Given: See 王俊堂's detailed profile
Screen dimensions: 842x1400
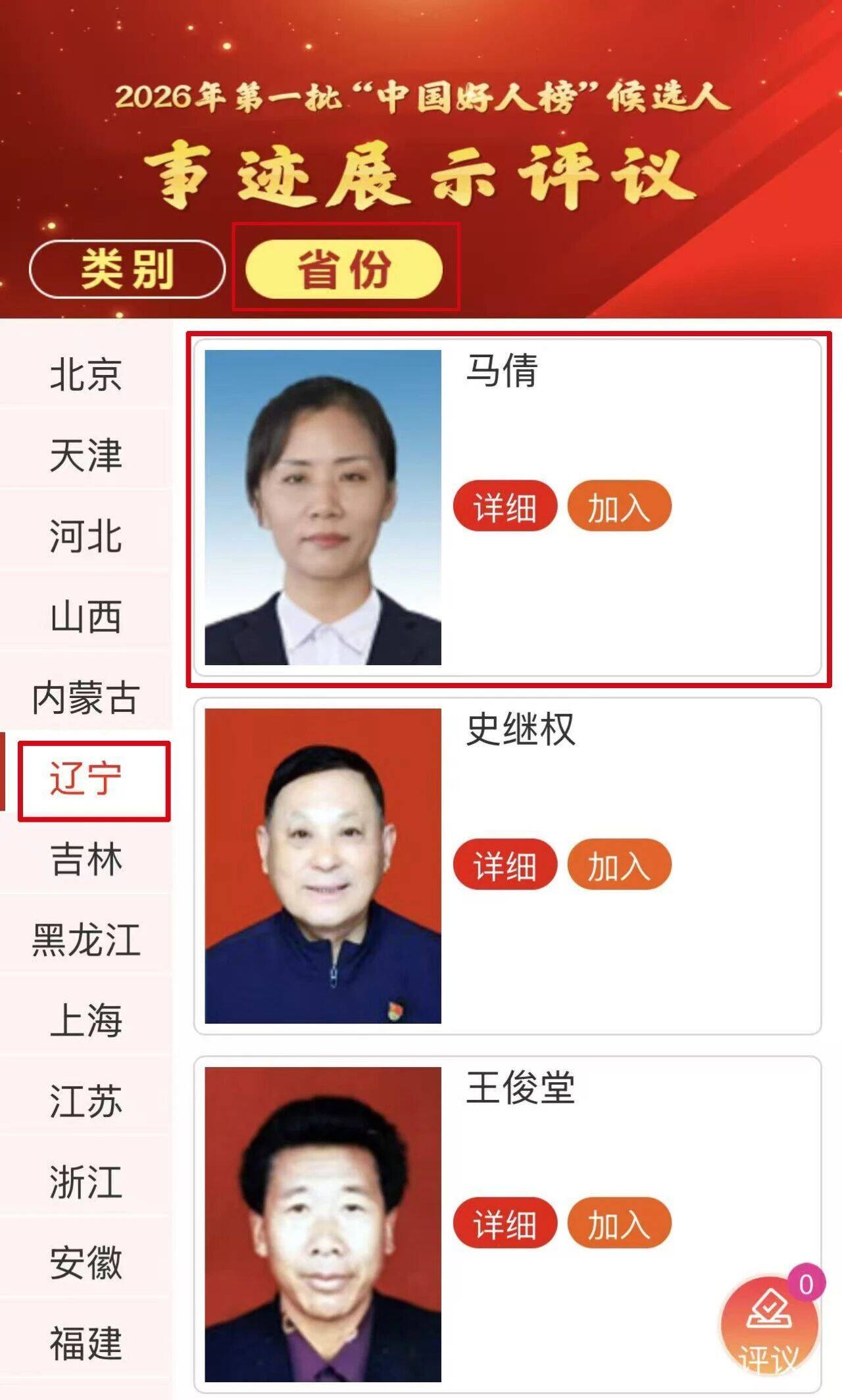Looking at the screenshot, I should point(505,1224).
